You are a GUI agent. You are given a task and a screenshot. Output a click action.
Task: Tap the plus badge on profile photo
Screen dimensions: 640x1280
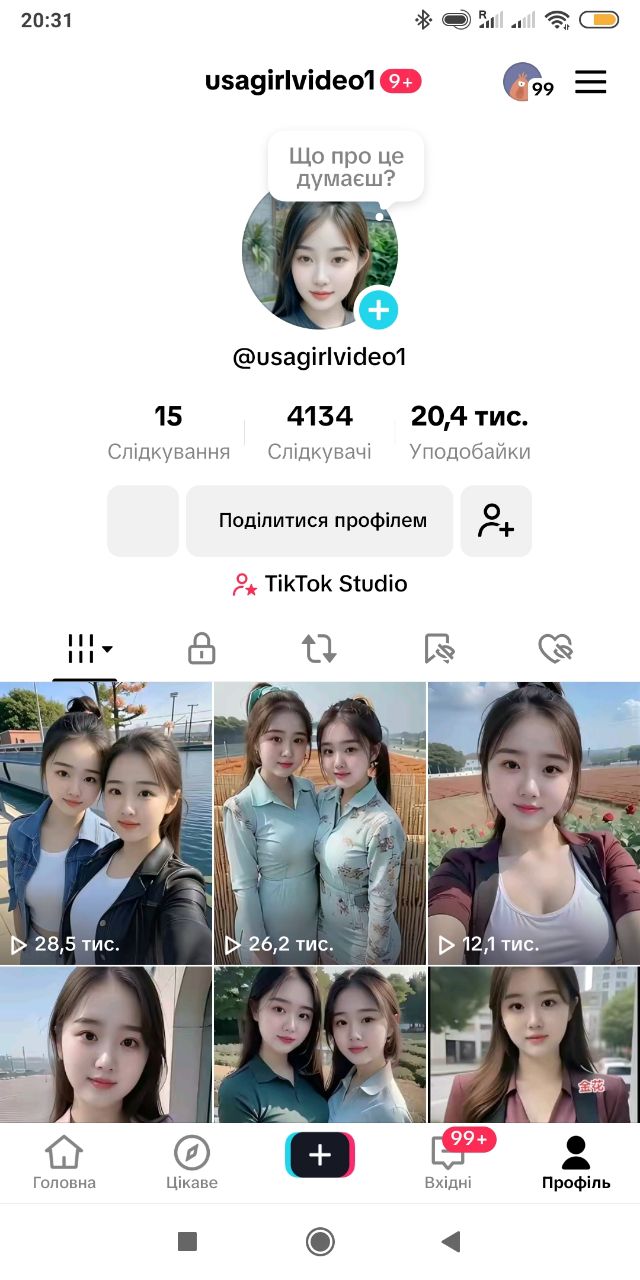click(x=378, y=310)
